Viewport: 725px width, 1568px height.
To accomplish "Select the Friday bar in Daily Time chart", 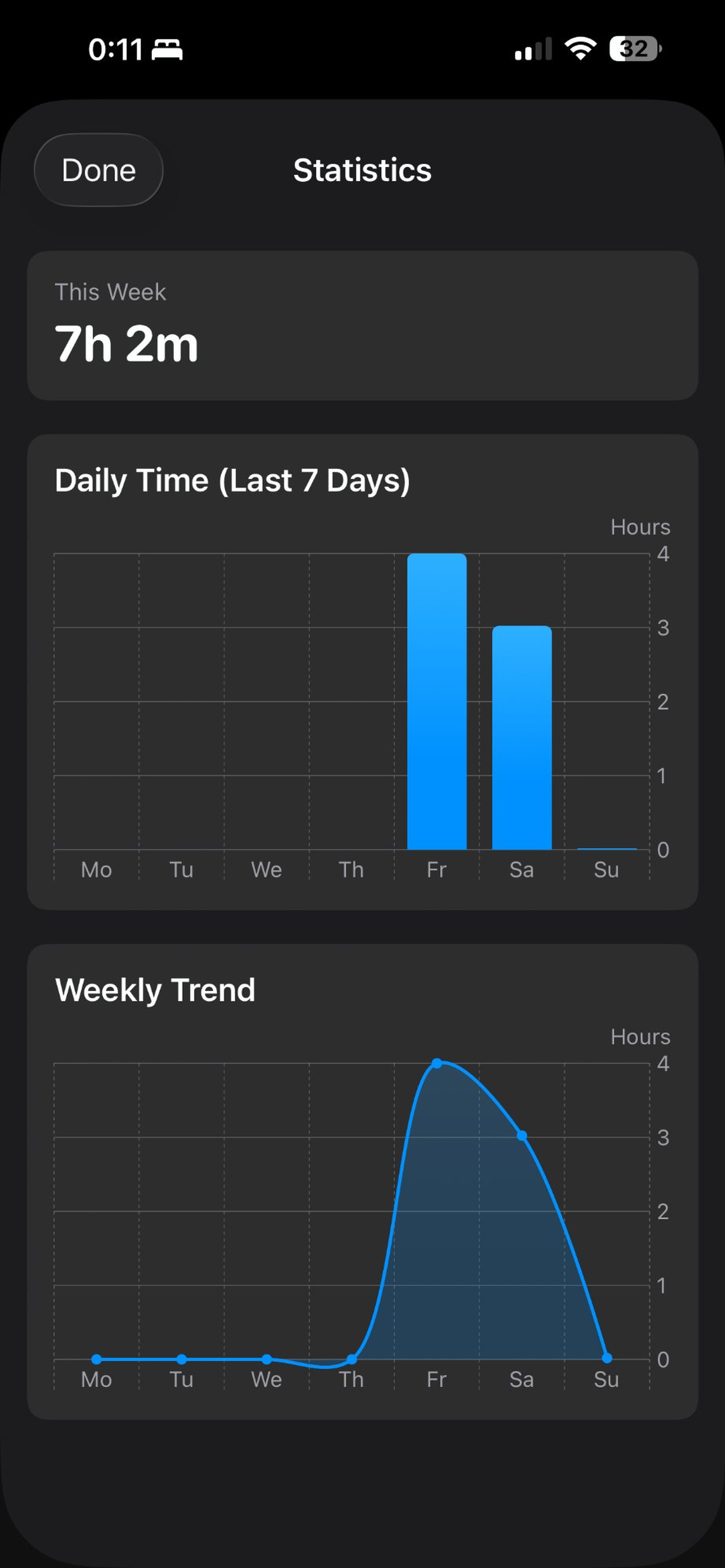I will [436, 700].
